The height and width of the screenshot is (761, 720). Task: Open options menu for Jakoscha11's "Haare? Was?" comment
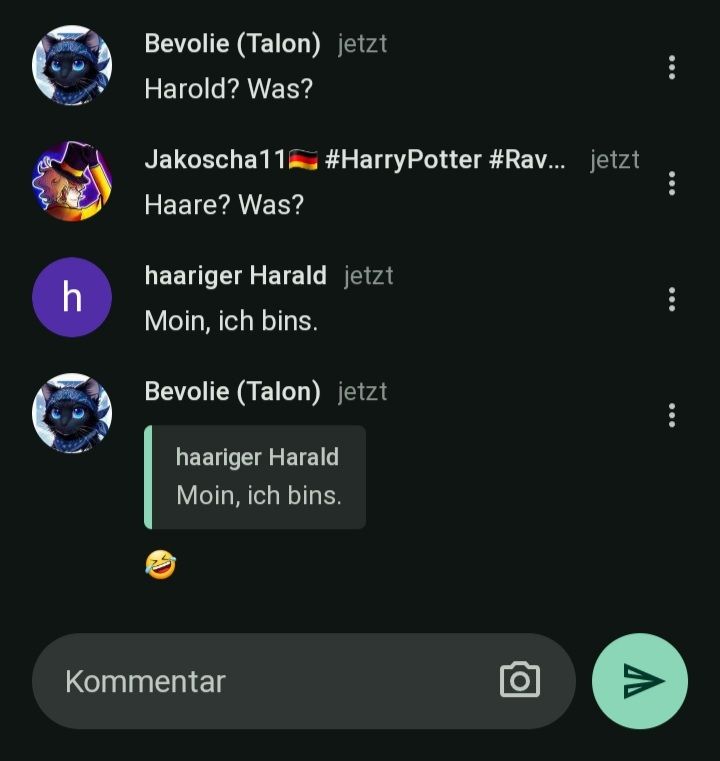672,183
